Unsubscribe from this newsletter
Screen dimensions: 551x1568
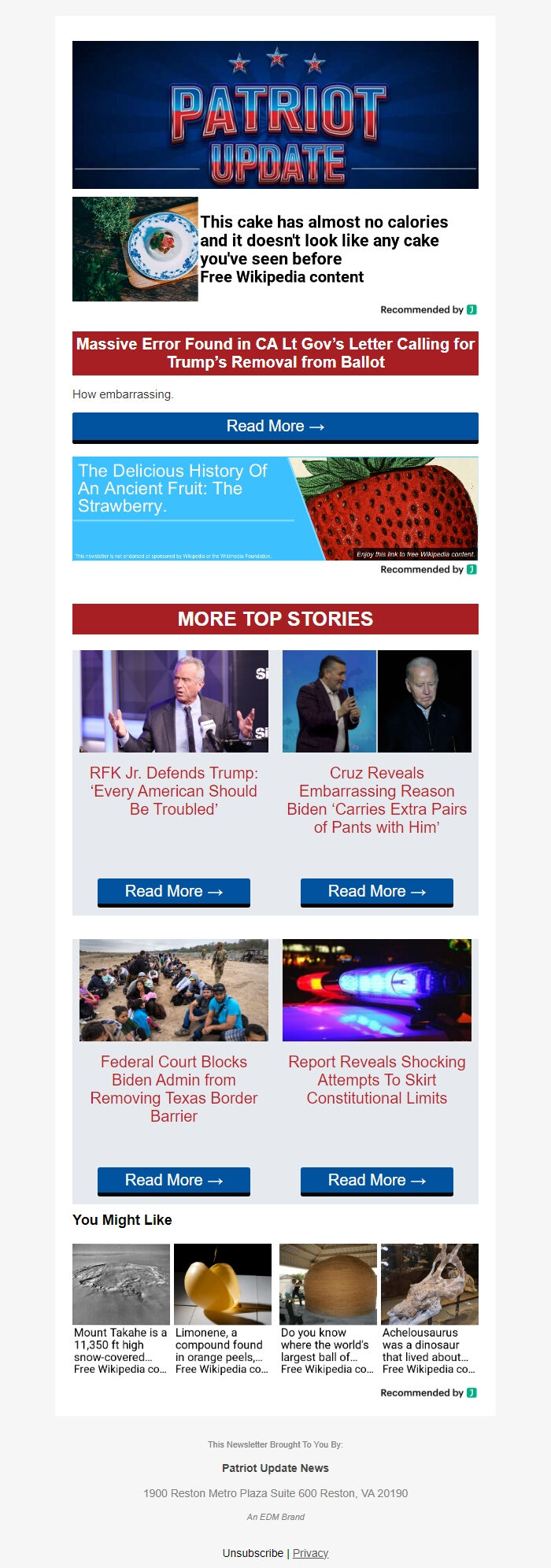click(253, 1553)
